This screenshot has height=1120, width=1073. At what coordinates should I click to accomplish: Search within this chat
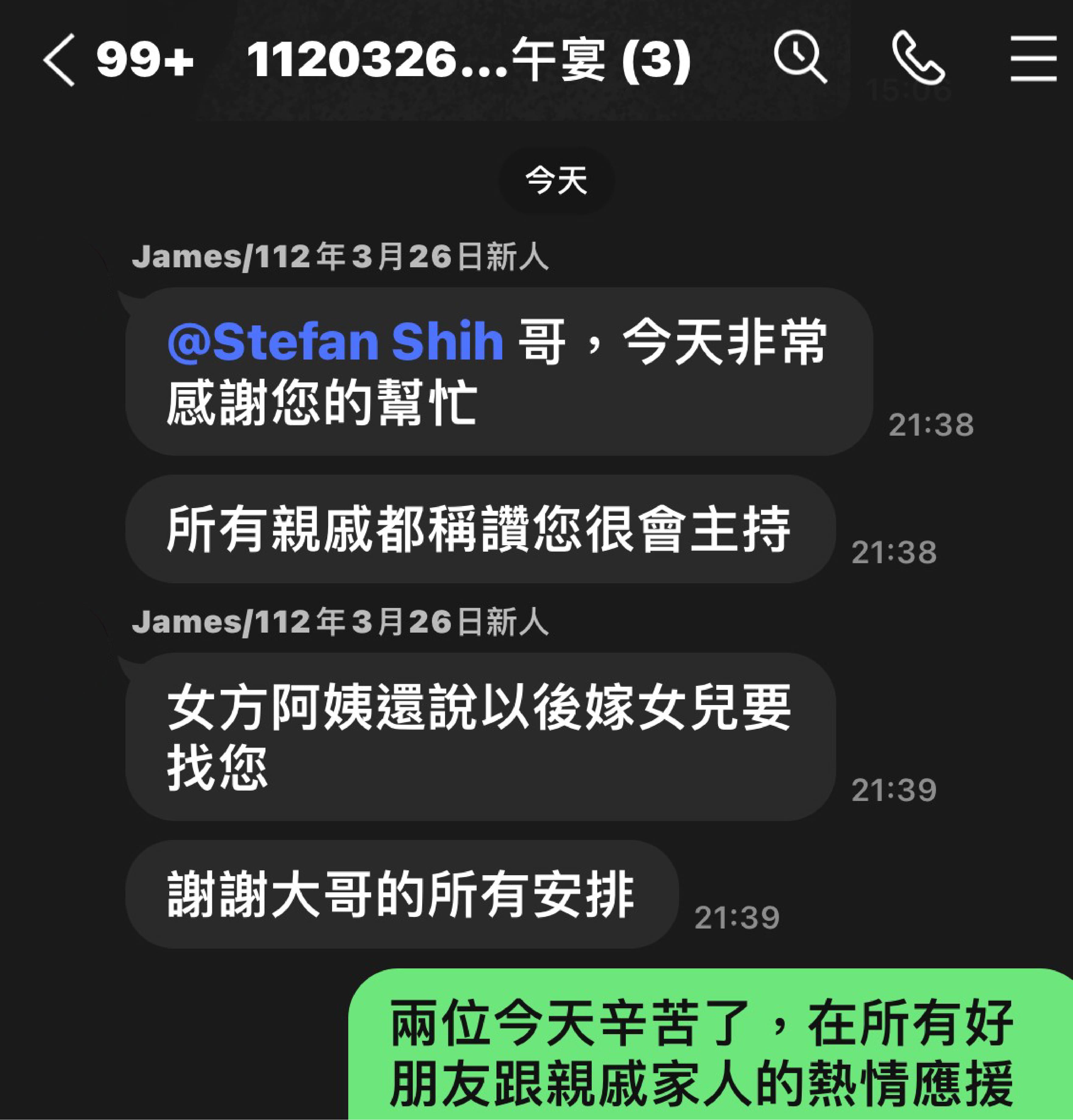click(x=799, y=57)
